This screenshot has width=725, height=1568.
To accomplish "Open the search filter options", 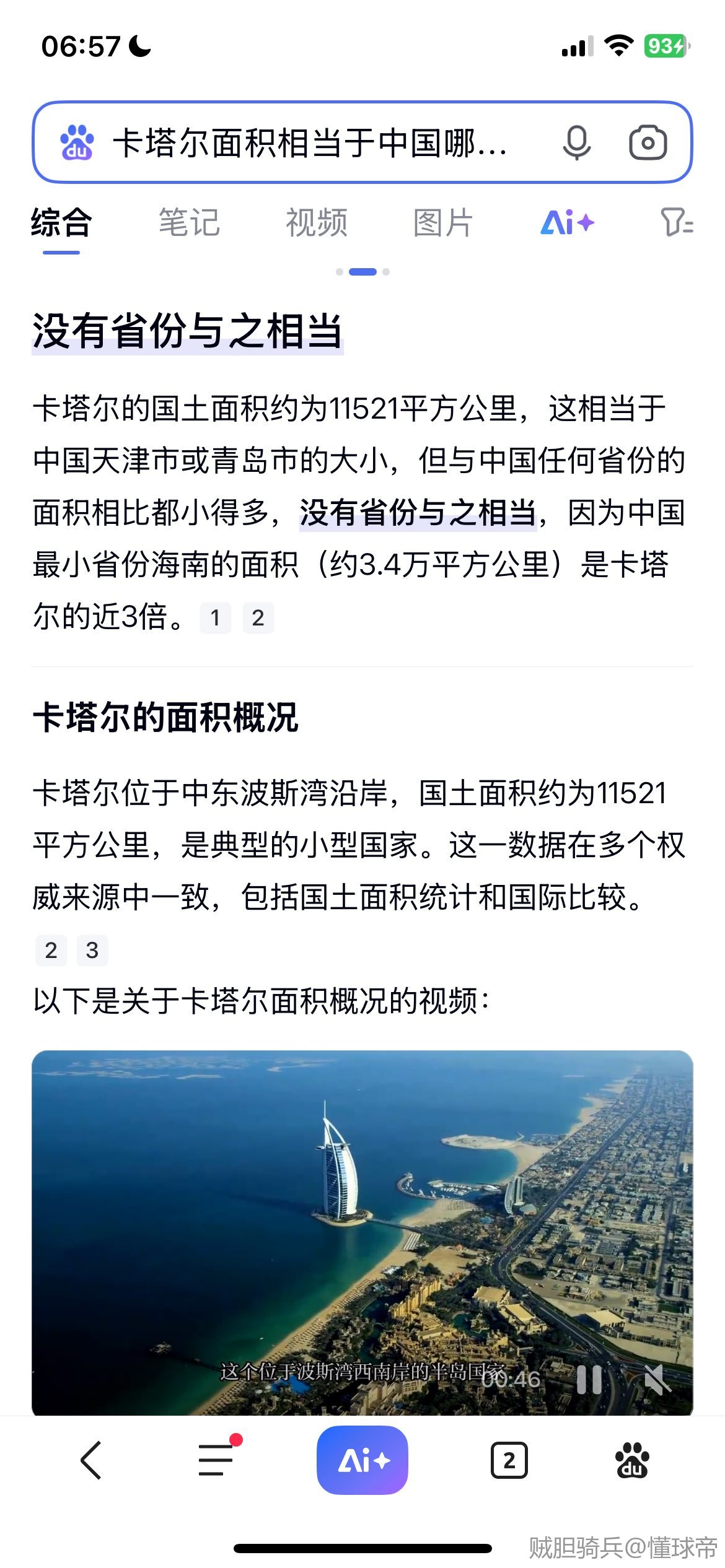I will click(x=677, y=223).
